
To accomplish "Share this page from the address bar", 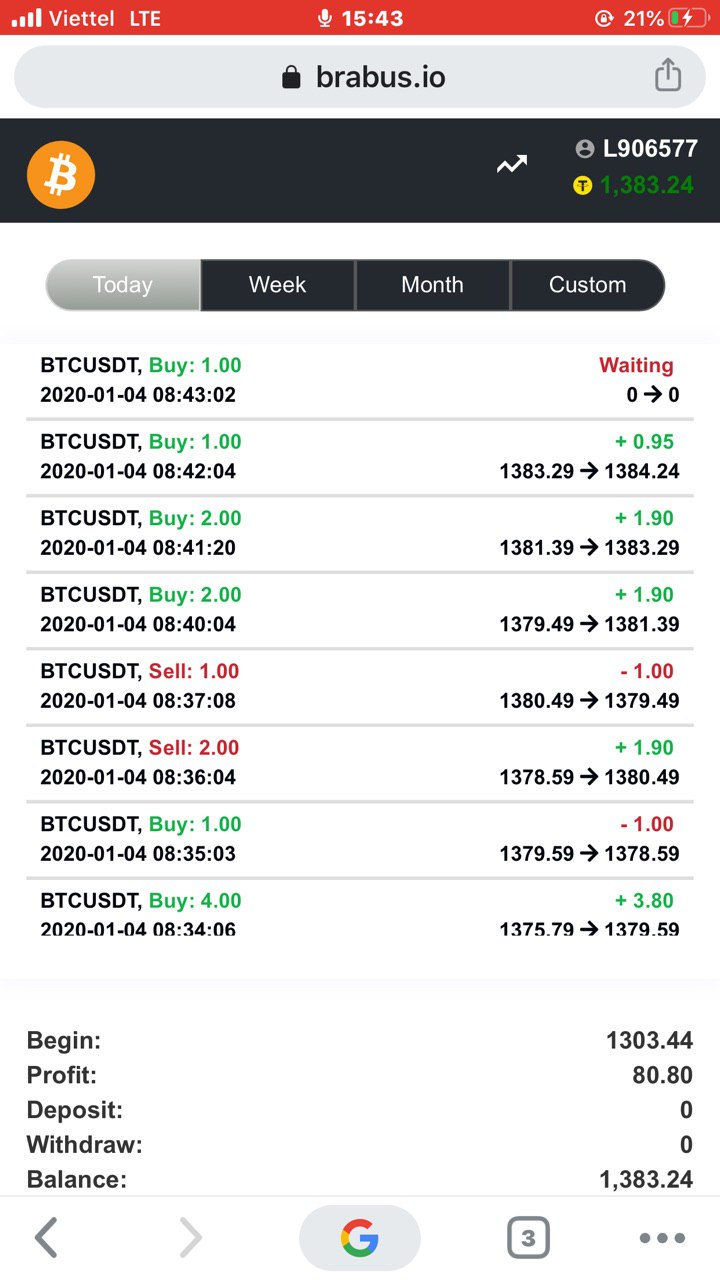I will (x=668, y=76).
